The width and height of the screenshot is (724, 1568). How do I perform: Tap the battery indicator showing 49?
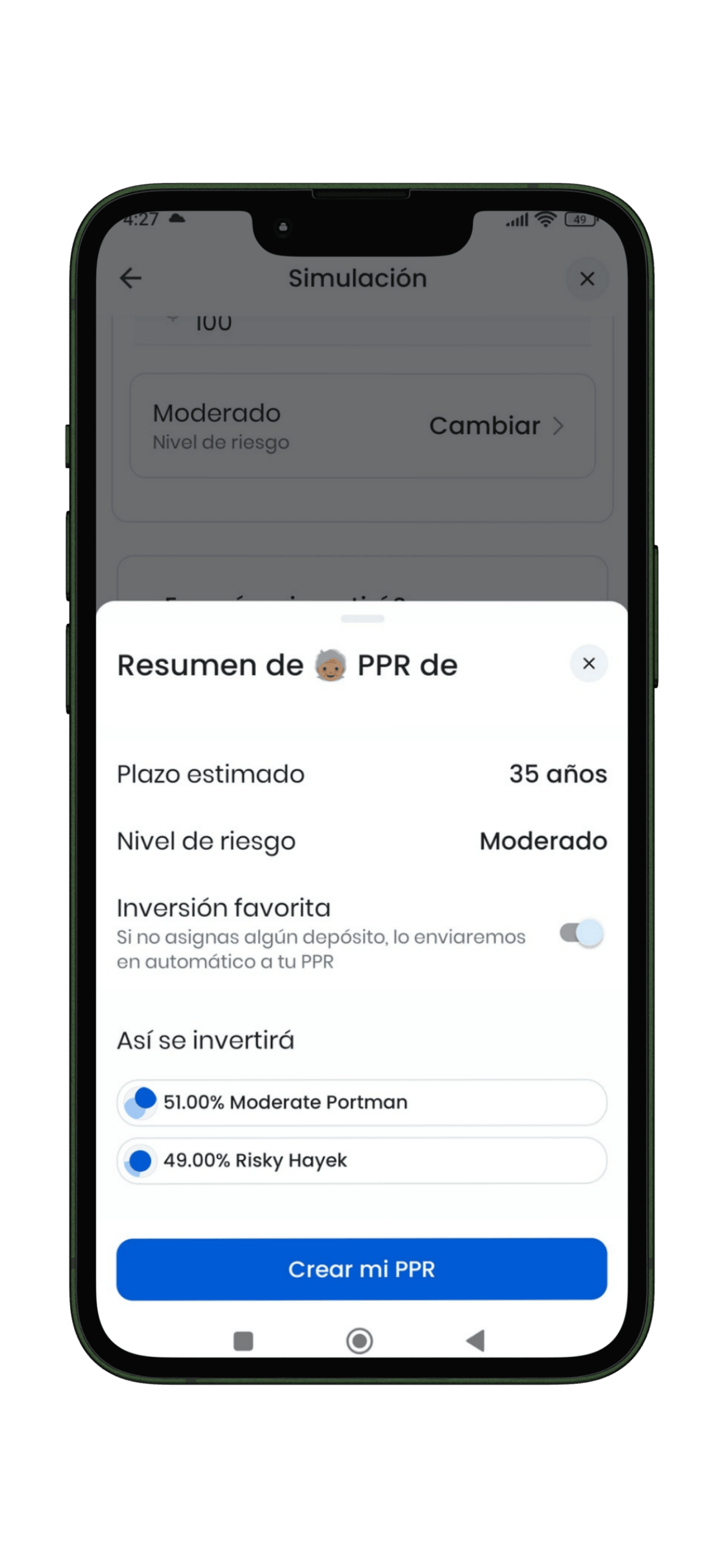coord(579,219)
